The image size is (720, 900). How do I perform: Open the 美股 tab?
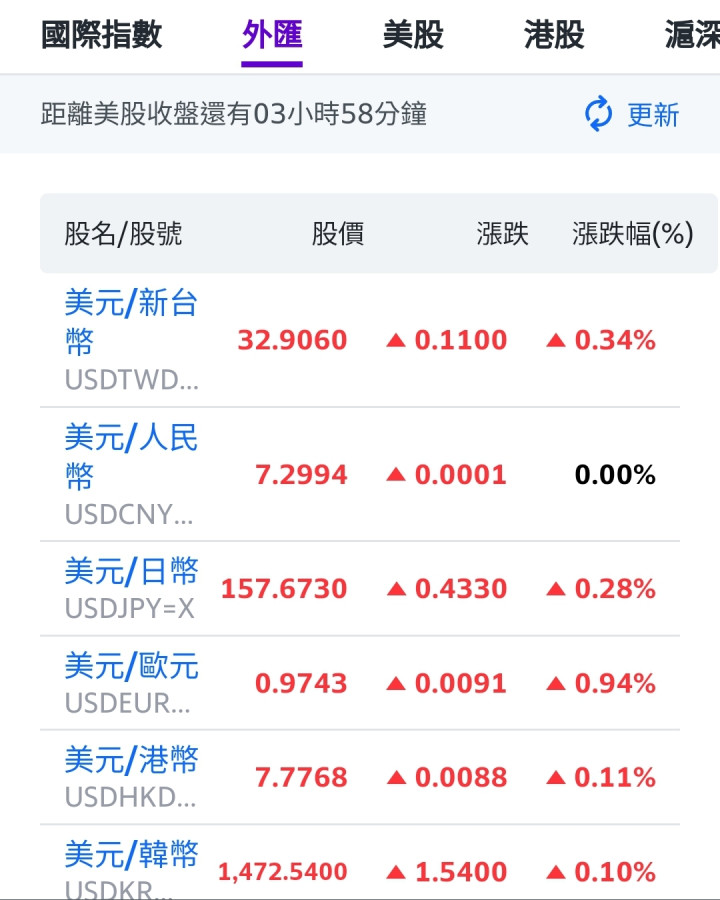pyautogui.click(x=413, y=36)
